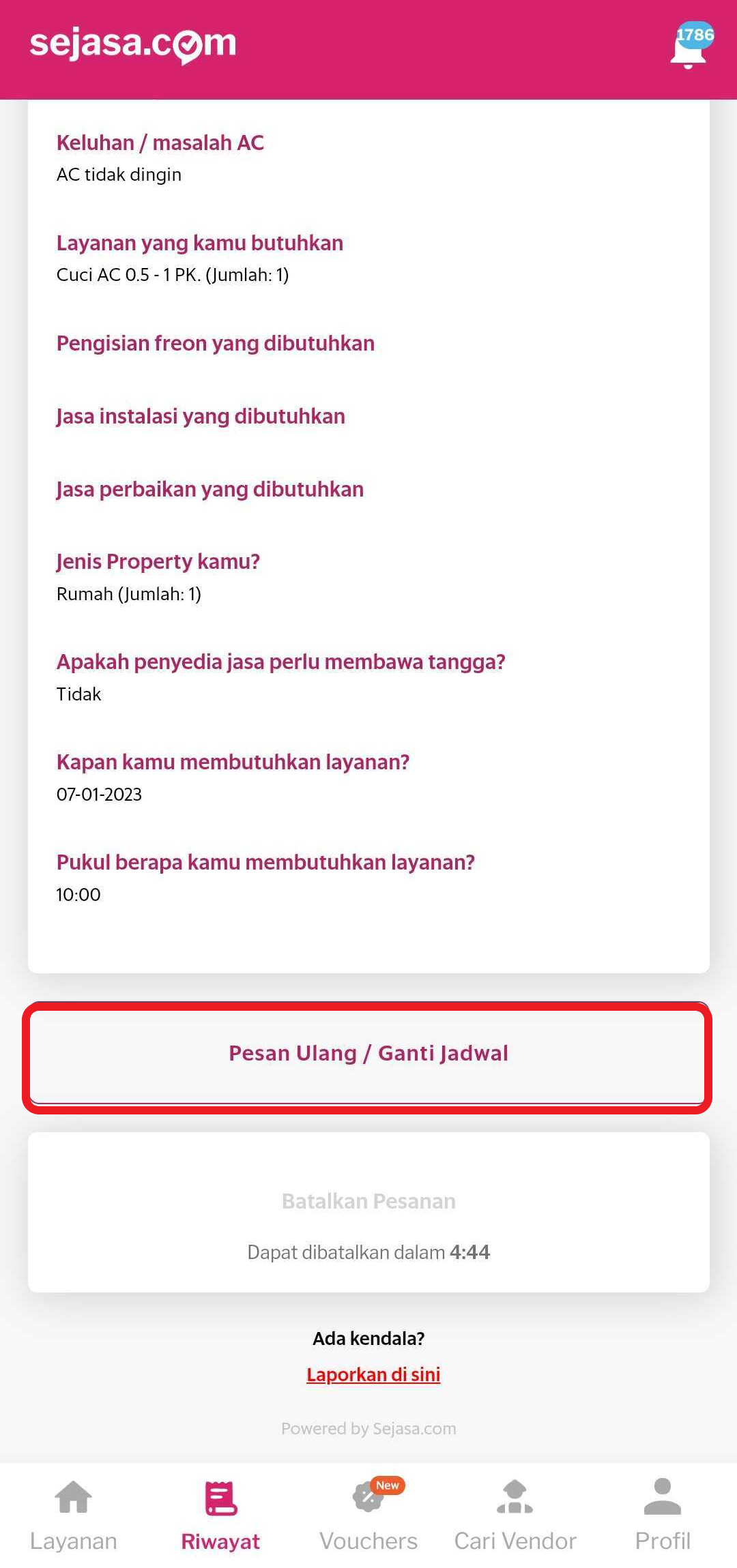737x1568 pixels.
Task: Tap Pesan Ulang / Ganti Jadwal button
Action: tap(369, 1054)
